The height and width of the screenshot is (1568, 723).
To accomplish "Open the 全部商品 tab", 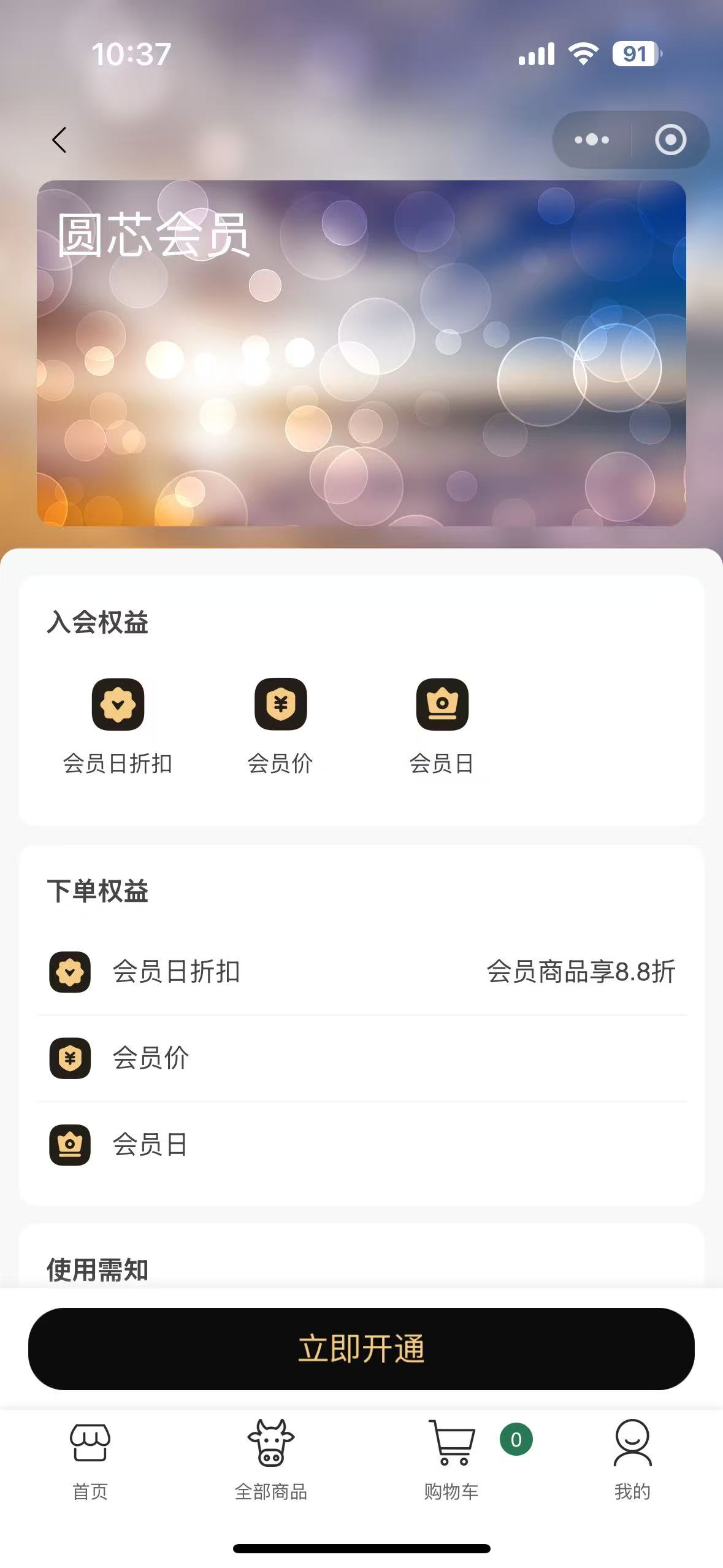I will pos(271,1459).
